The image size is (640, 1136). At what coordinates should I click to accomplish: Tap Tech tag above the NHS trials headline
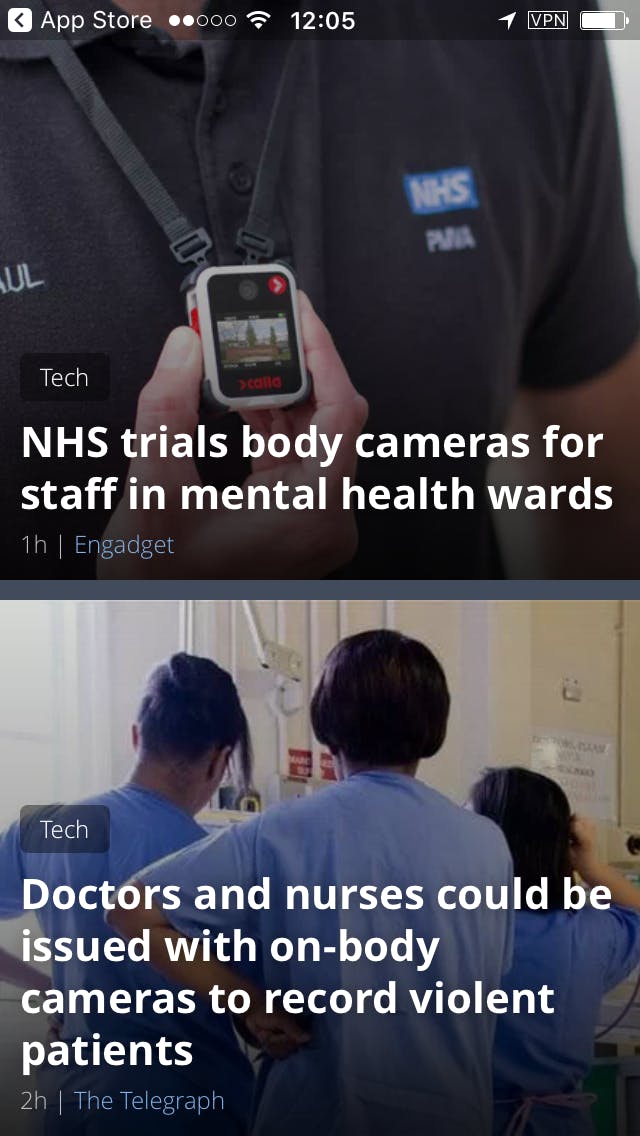(x=64, y=378)
